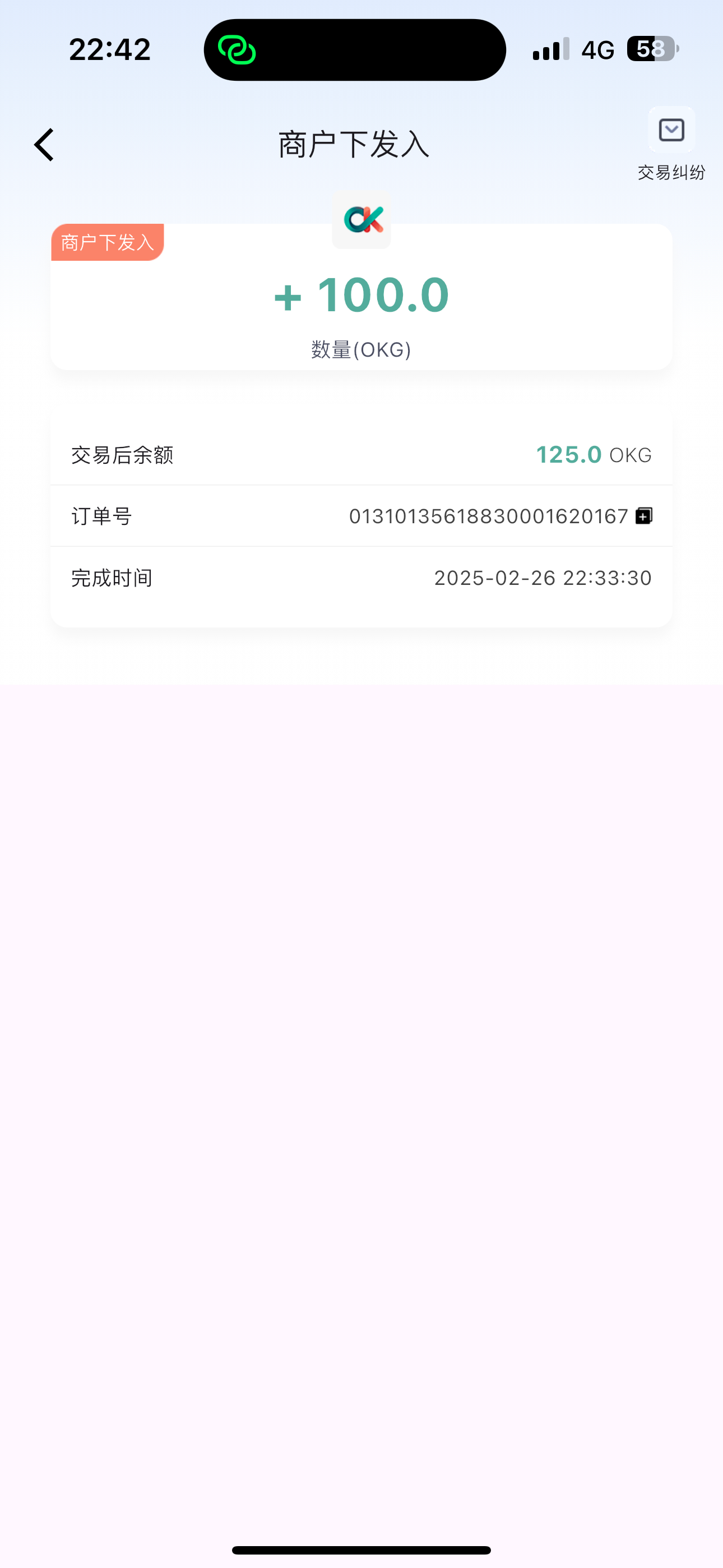This screenshot has width=723, height=1568.
Task: Go back using the top-left arrow
Action: [x=44, y=145]
